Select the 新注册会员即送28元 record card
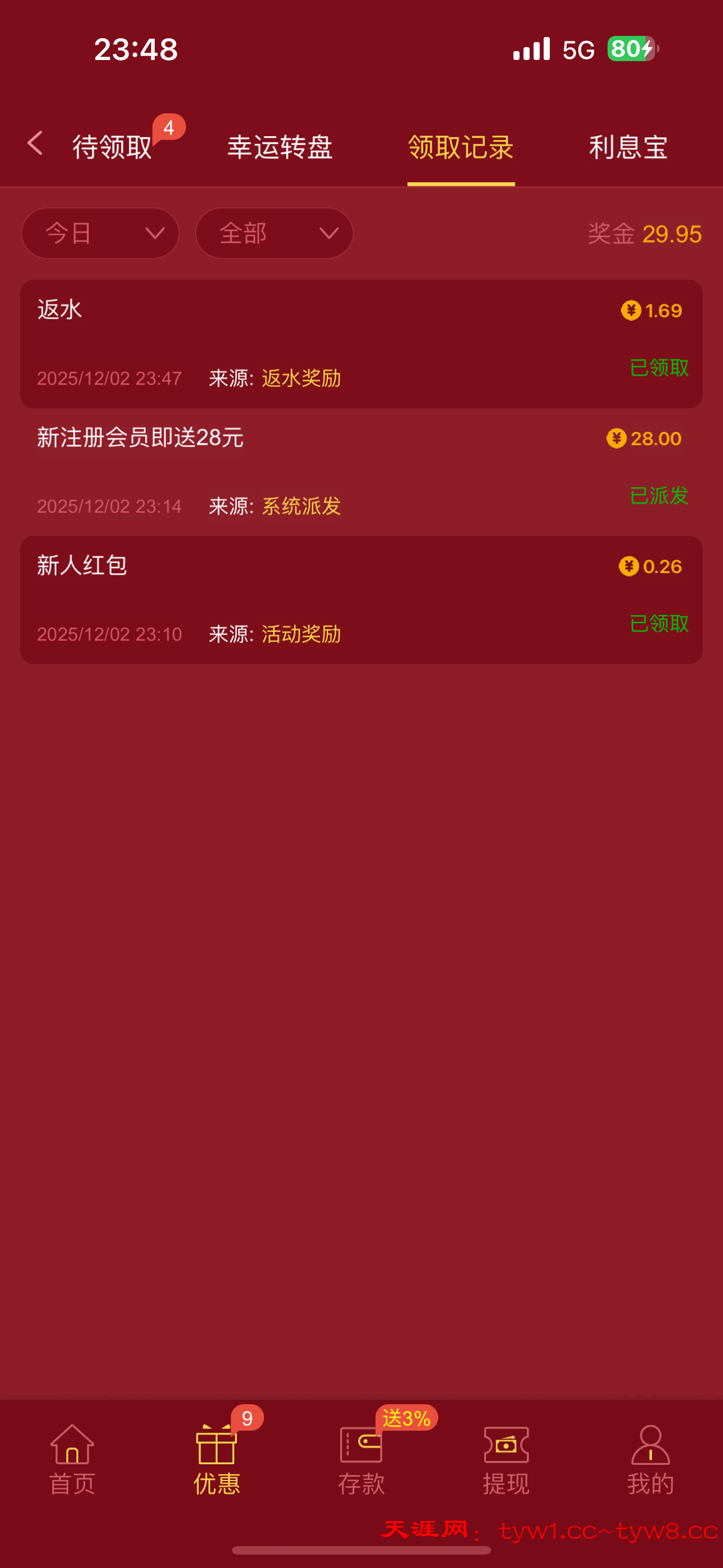 [x=361, y=472]
